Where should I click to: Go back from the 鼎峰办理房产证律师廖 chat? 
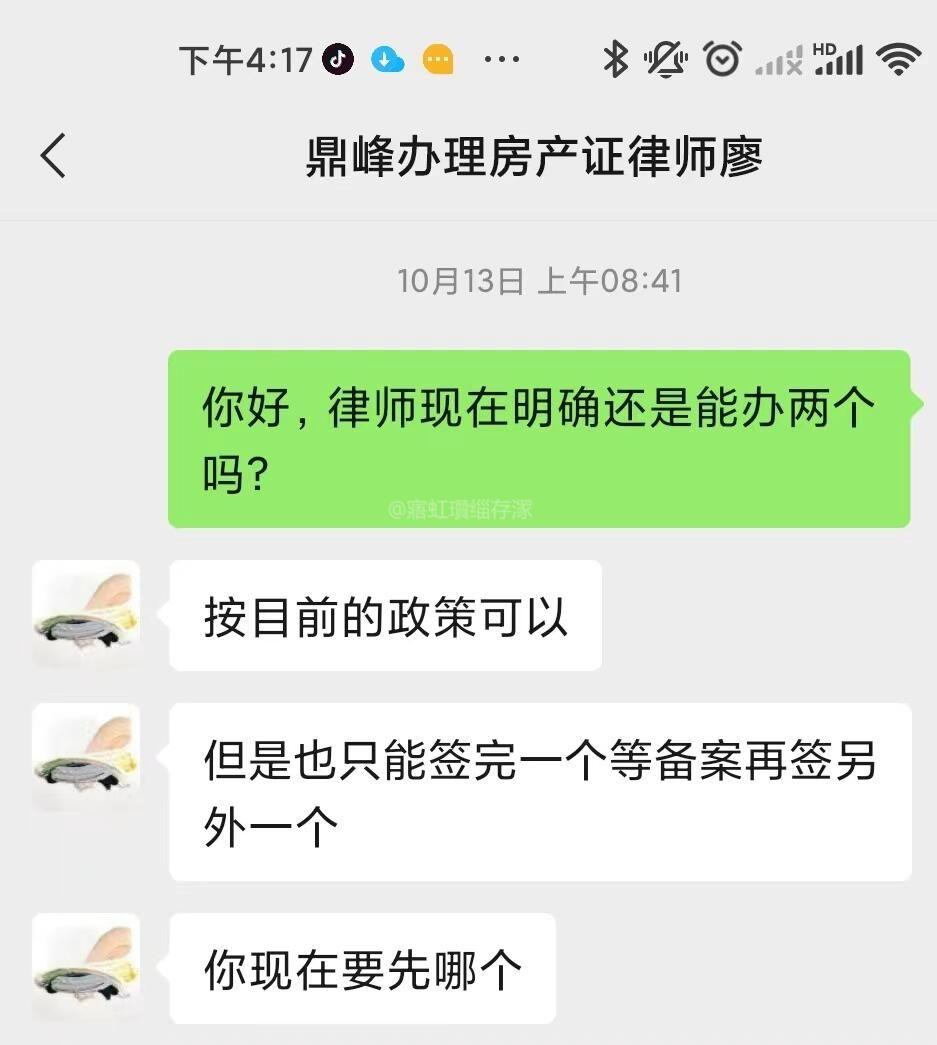[54, 157]
